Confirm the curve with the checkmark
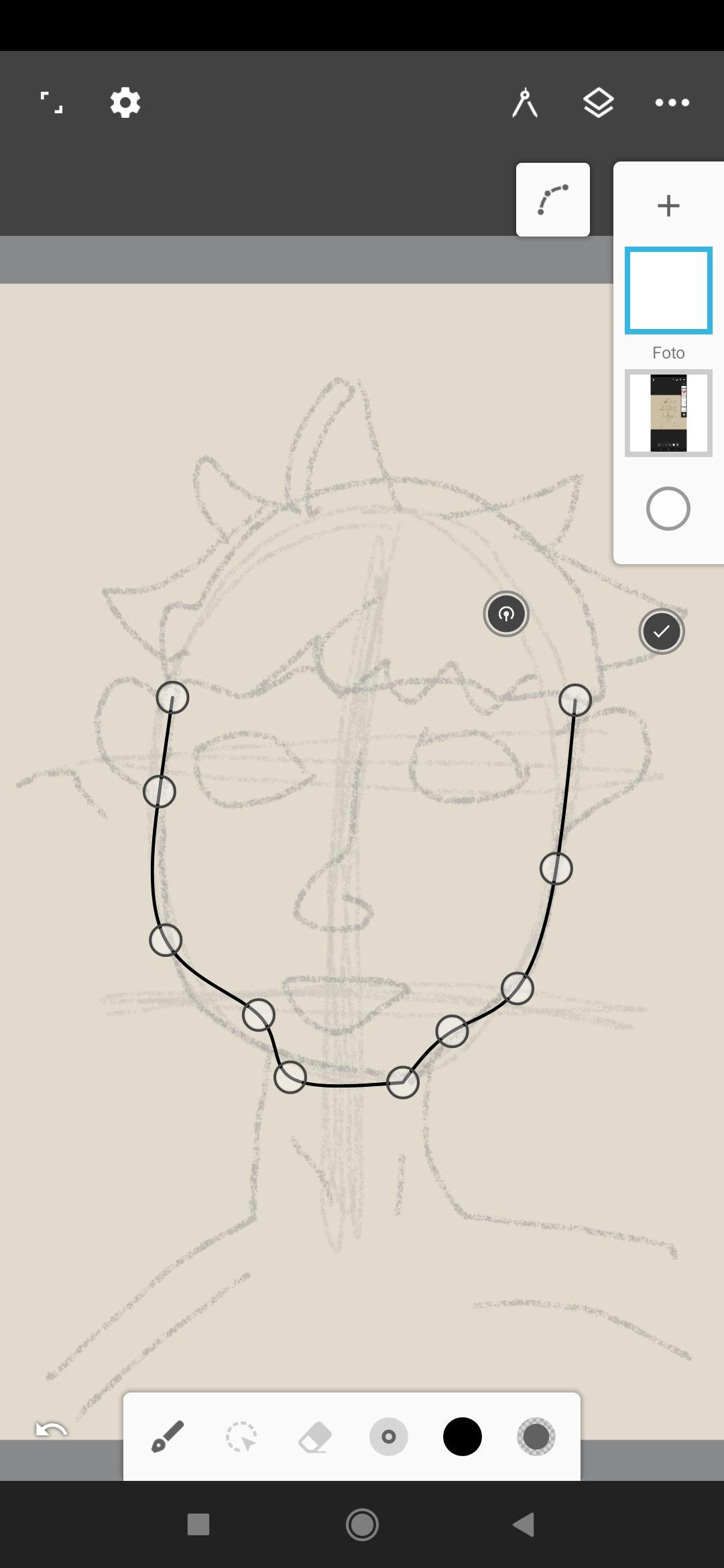This screenshot has width=724, height=1568. point(662,631)
